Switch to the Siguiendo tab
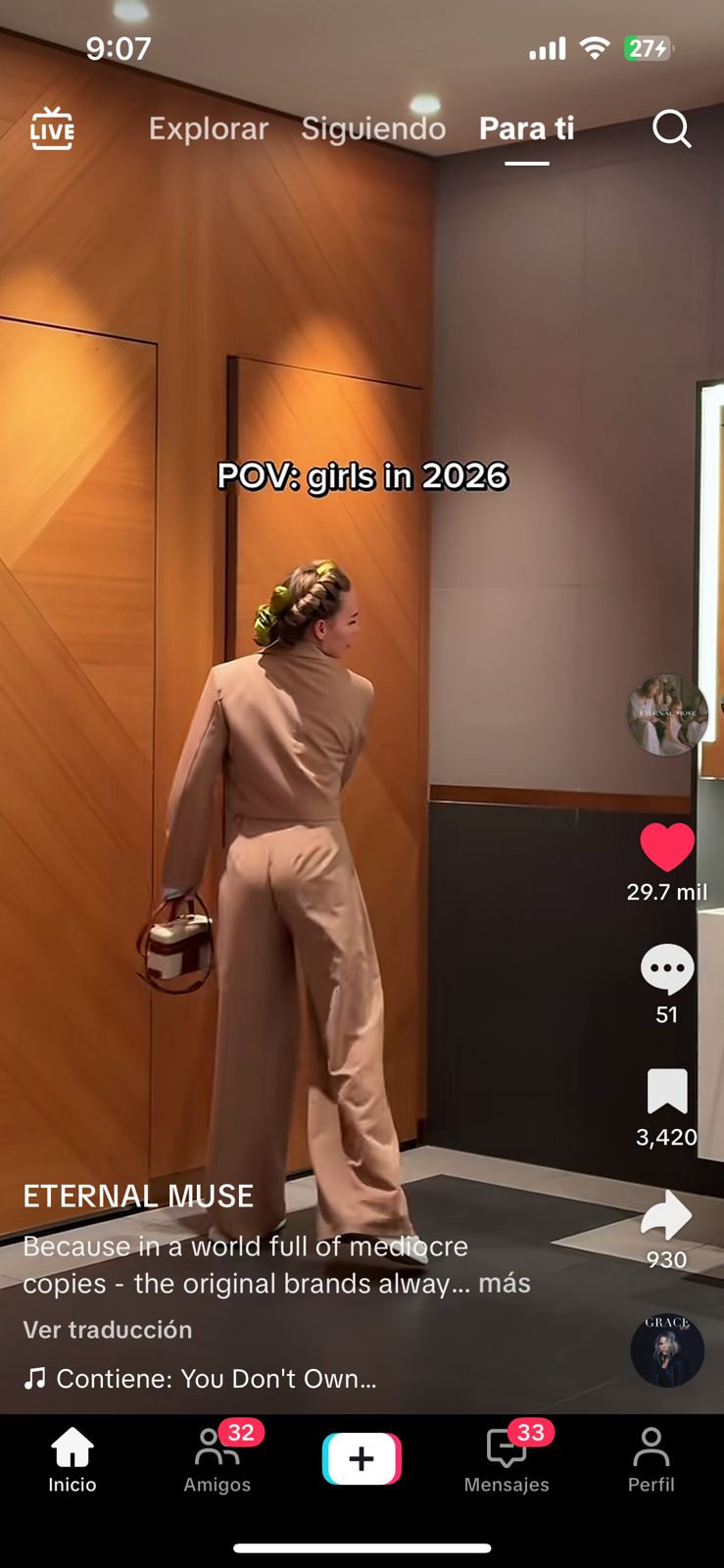The image size is (724, 1568). (373, 129)
